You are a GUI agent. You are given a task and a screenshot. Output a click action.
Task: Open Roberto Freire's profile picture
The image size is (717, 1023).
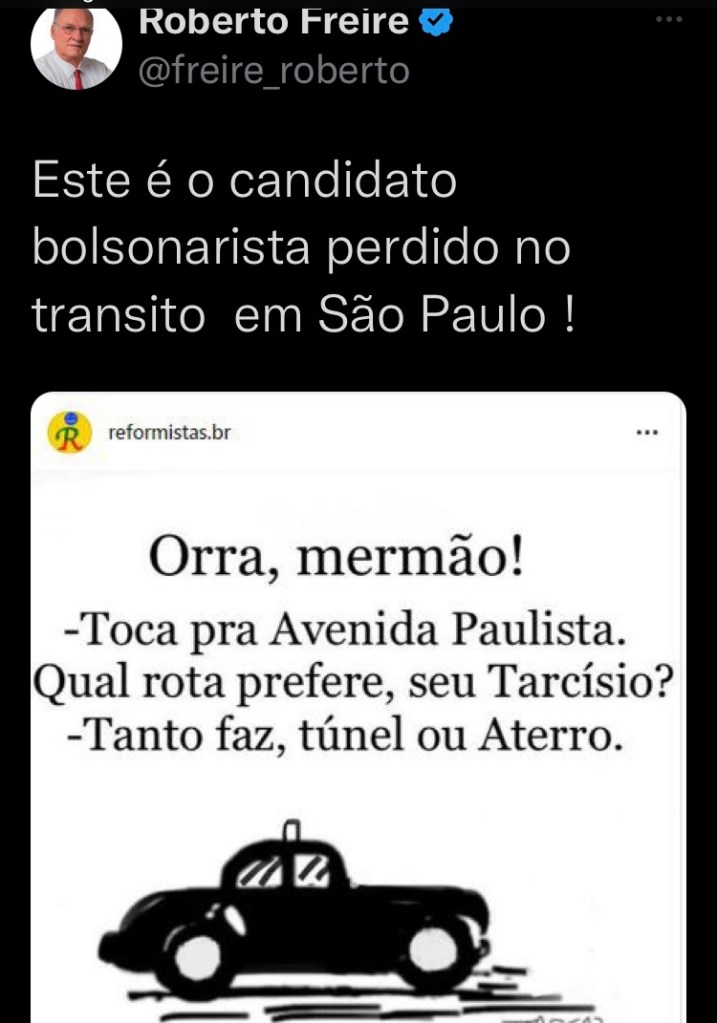tap(76, 47)
